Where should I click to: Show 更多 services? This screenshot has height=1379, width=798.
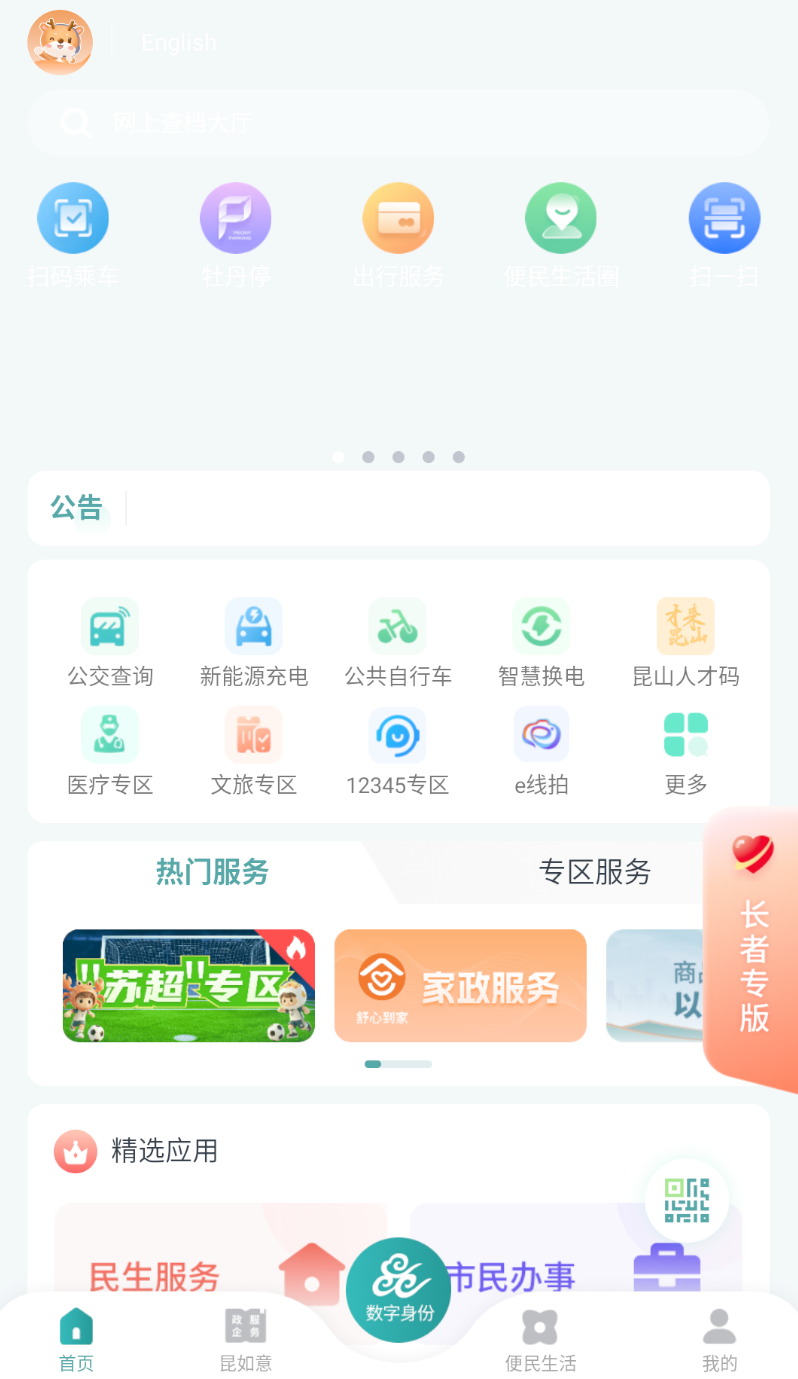pyautogui.click(x=686, y=752)
